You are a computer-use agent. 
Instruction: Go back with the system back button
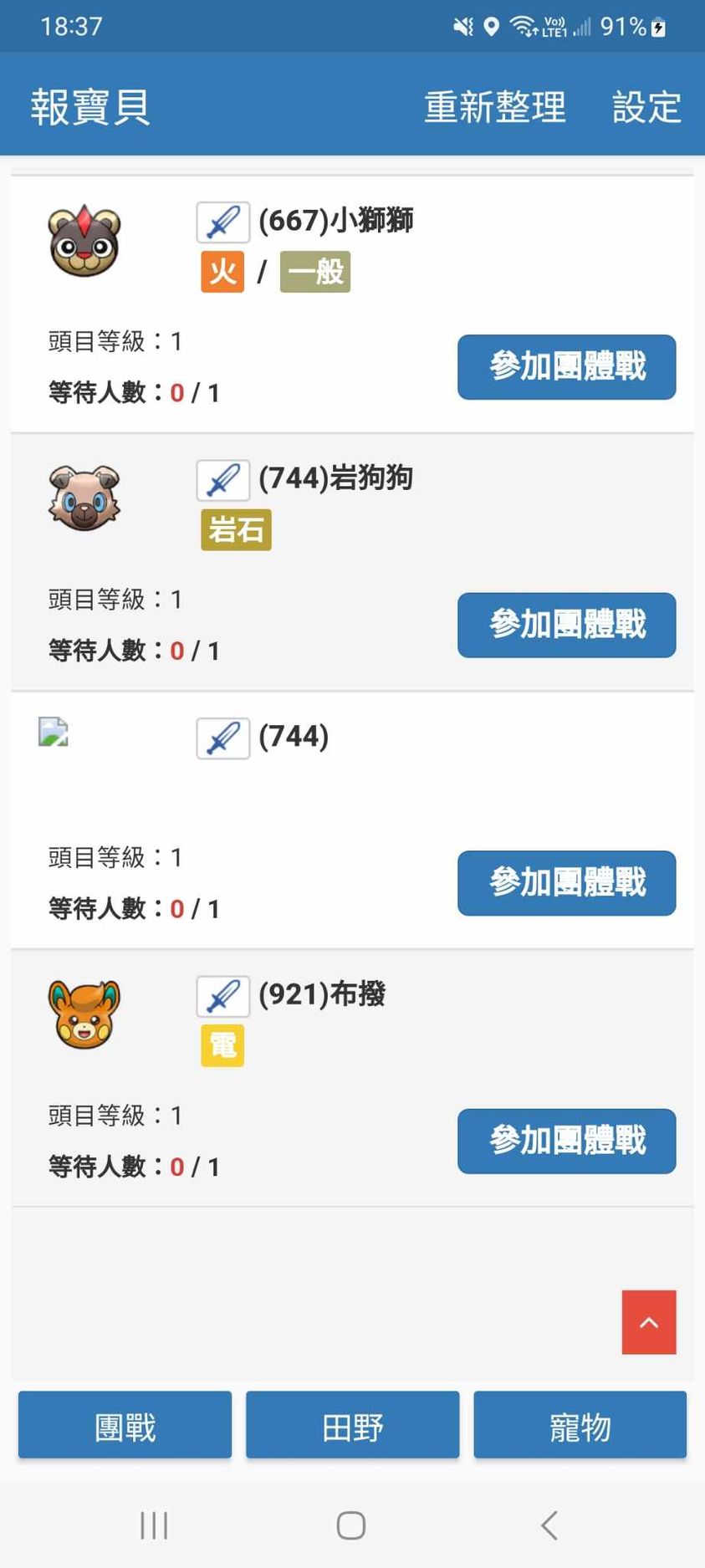pos(549,1525)
